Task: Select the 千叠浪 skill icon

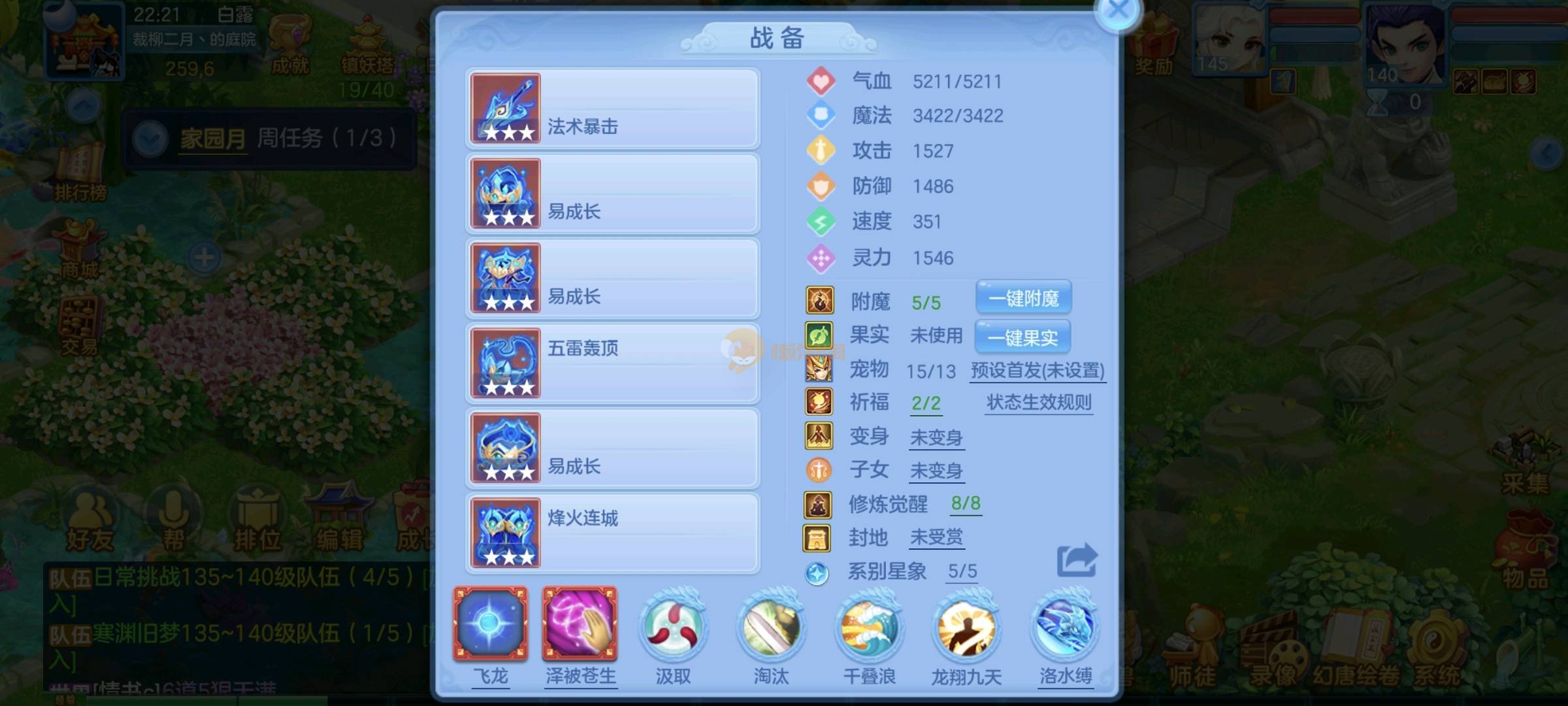Action: click(869, 628)
